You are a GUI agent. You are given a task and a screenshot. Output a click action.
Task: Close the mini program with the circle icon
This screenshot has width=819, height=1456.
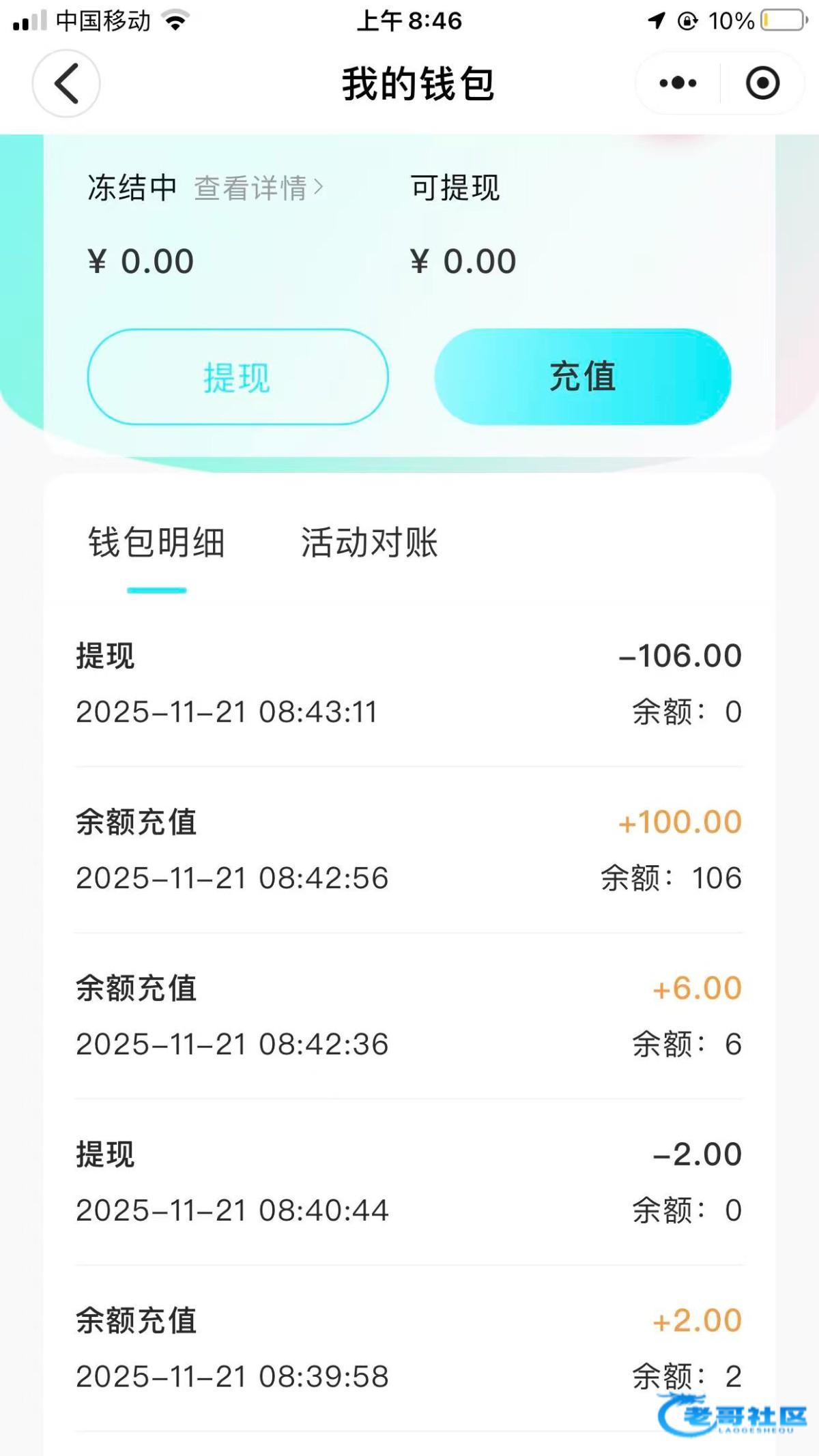762,83
